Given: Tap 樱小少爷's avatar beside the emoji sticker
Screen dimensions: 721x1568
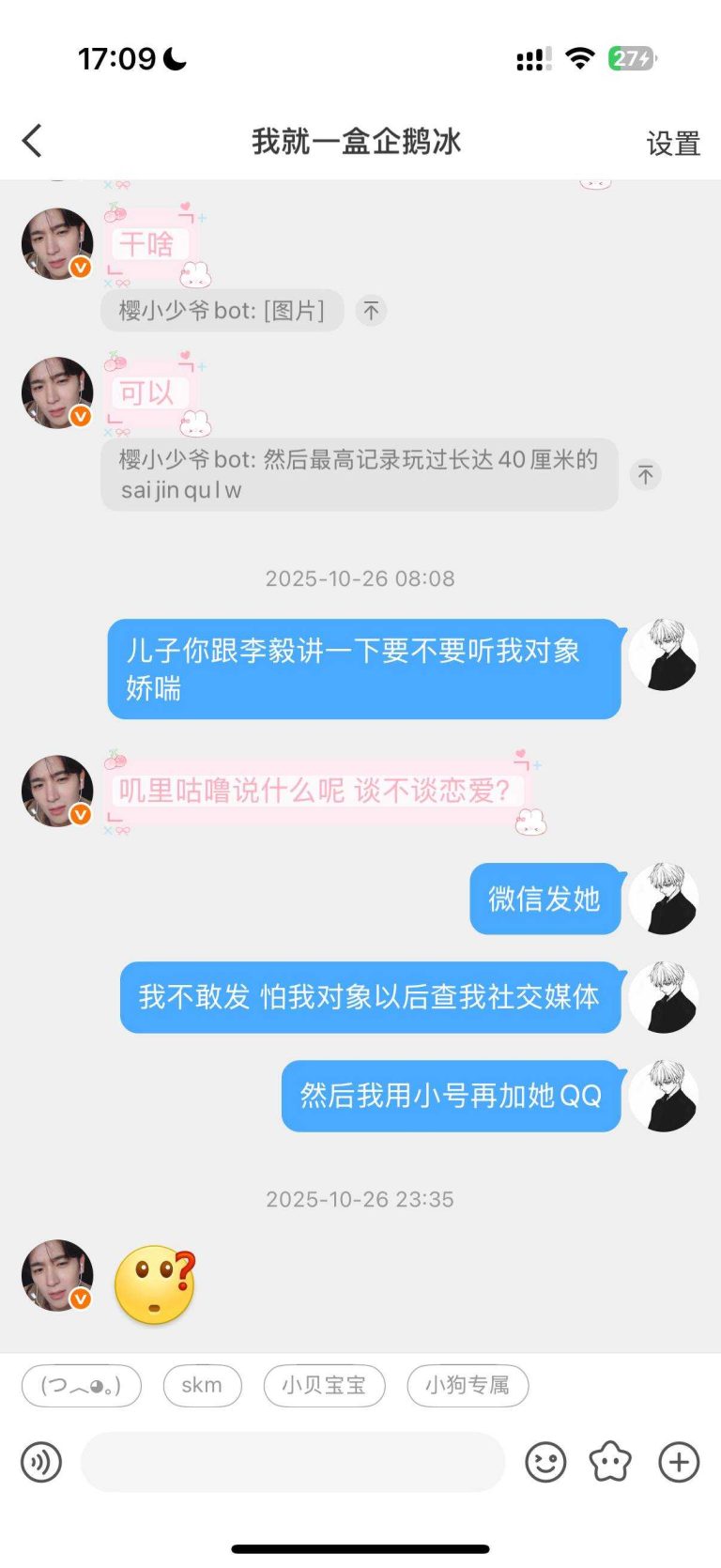Looking at the screenshot, I should click(x=57, y=1275).
